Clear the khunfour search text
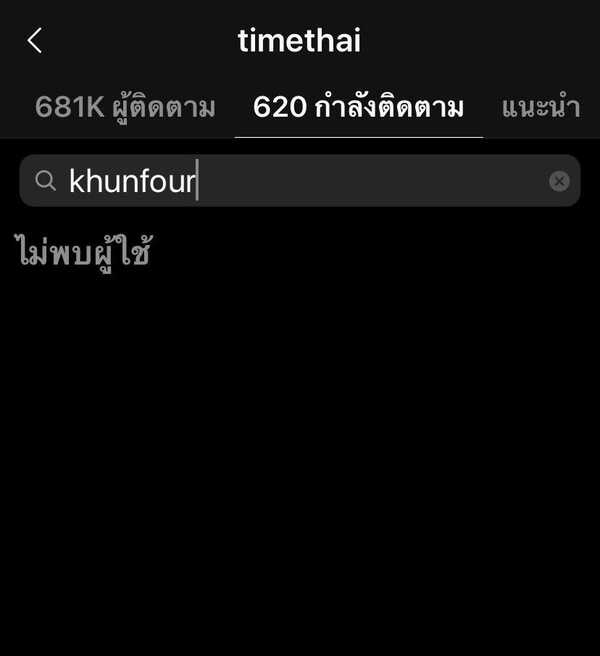 coord(559,181)
